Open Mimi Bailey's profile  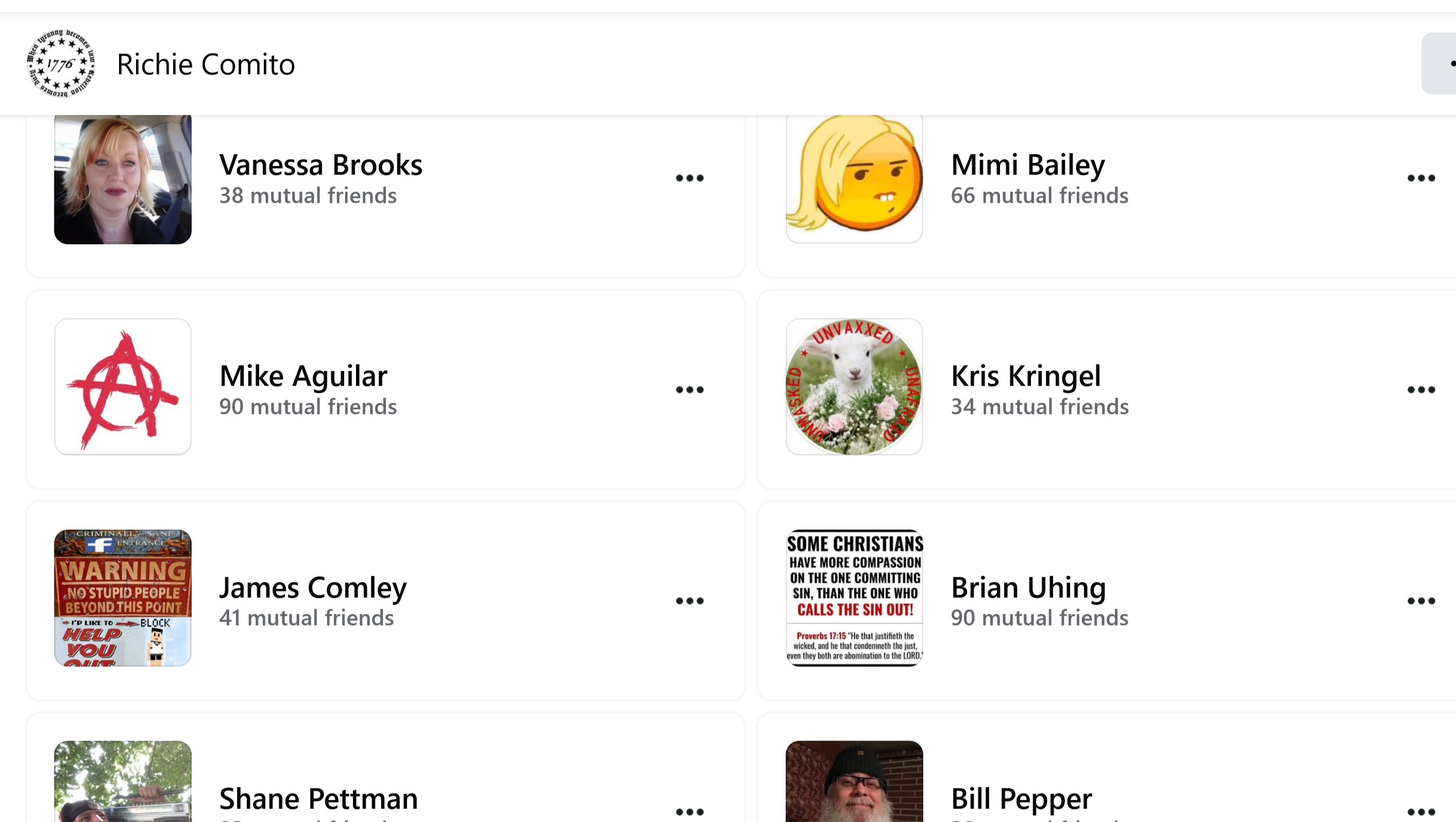[1027, 165]
